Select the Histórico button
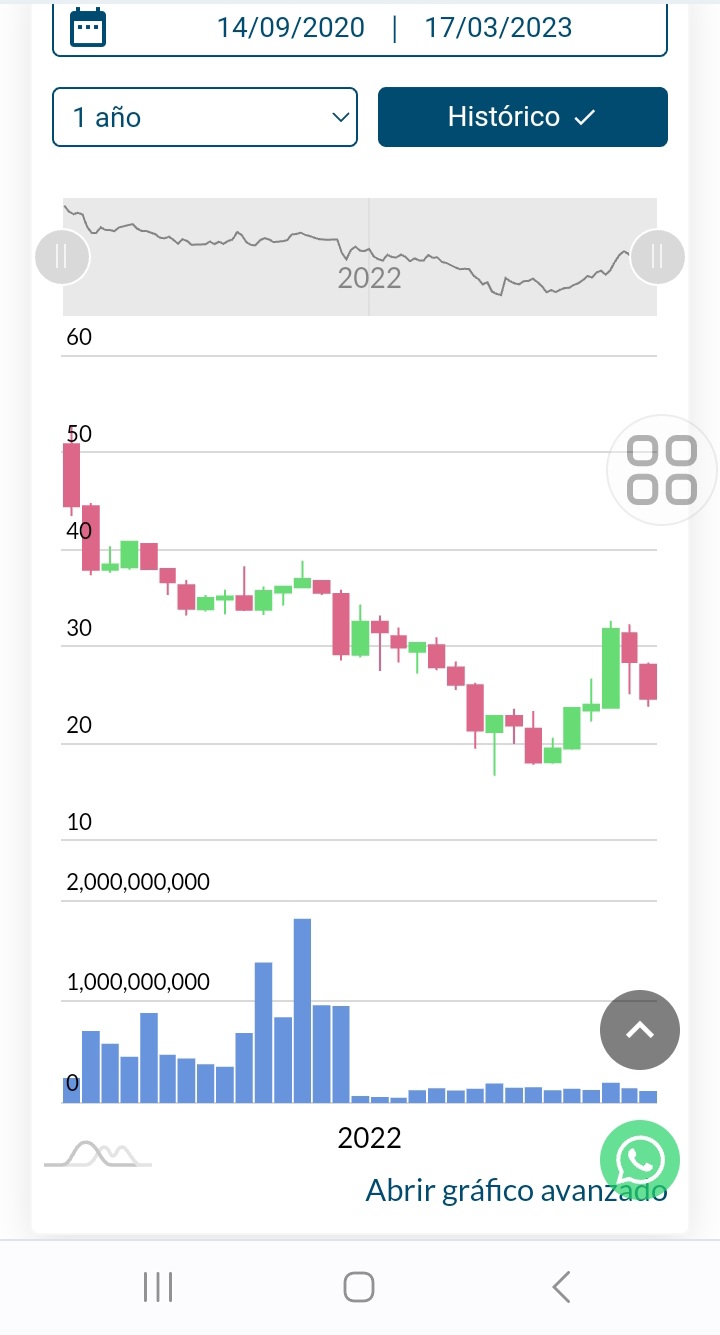720x1335 pixels. coord(522,117)
